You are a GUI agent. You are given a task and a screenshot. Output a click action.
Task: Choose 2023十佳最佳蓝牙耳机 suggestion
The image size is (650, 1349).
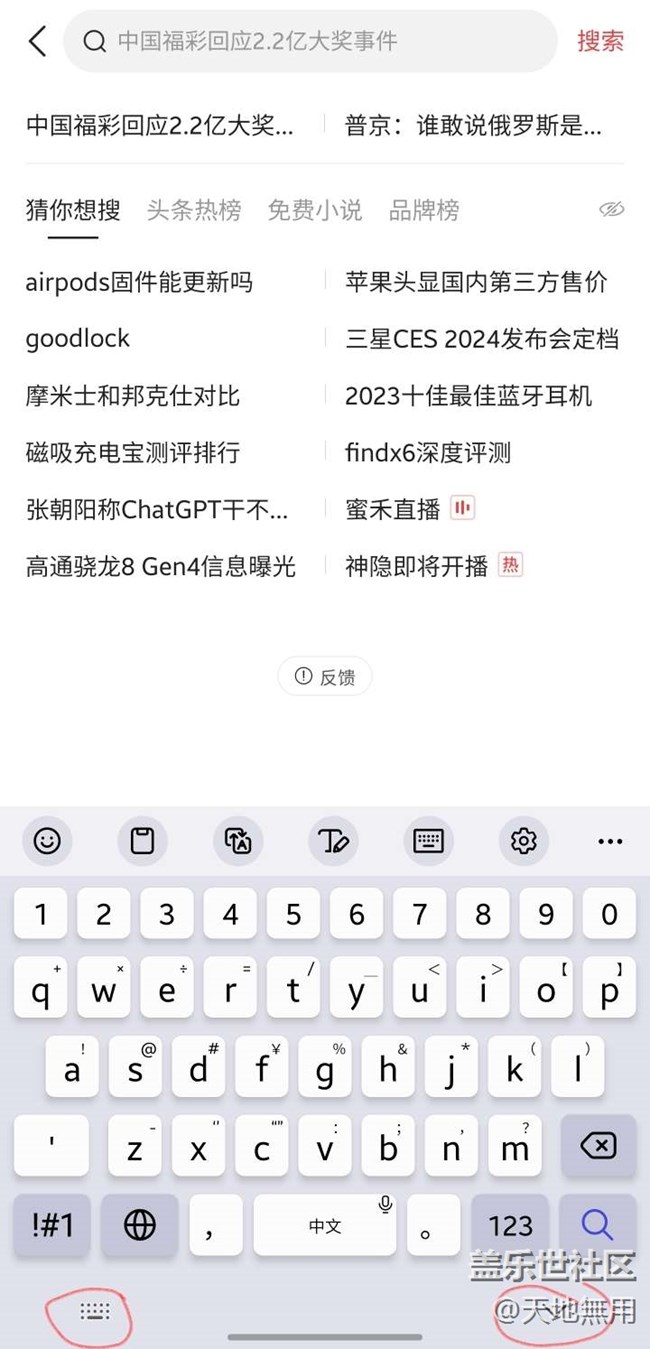468,396
